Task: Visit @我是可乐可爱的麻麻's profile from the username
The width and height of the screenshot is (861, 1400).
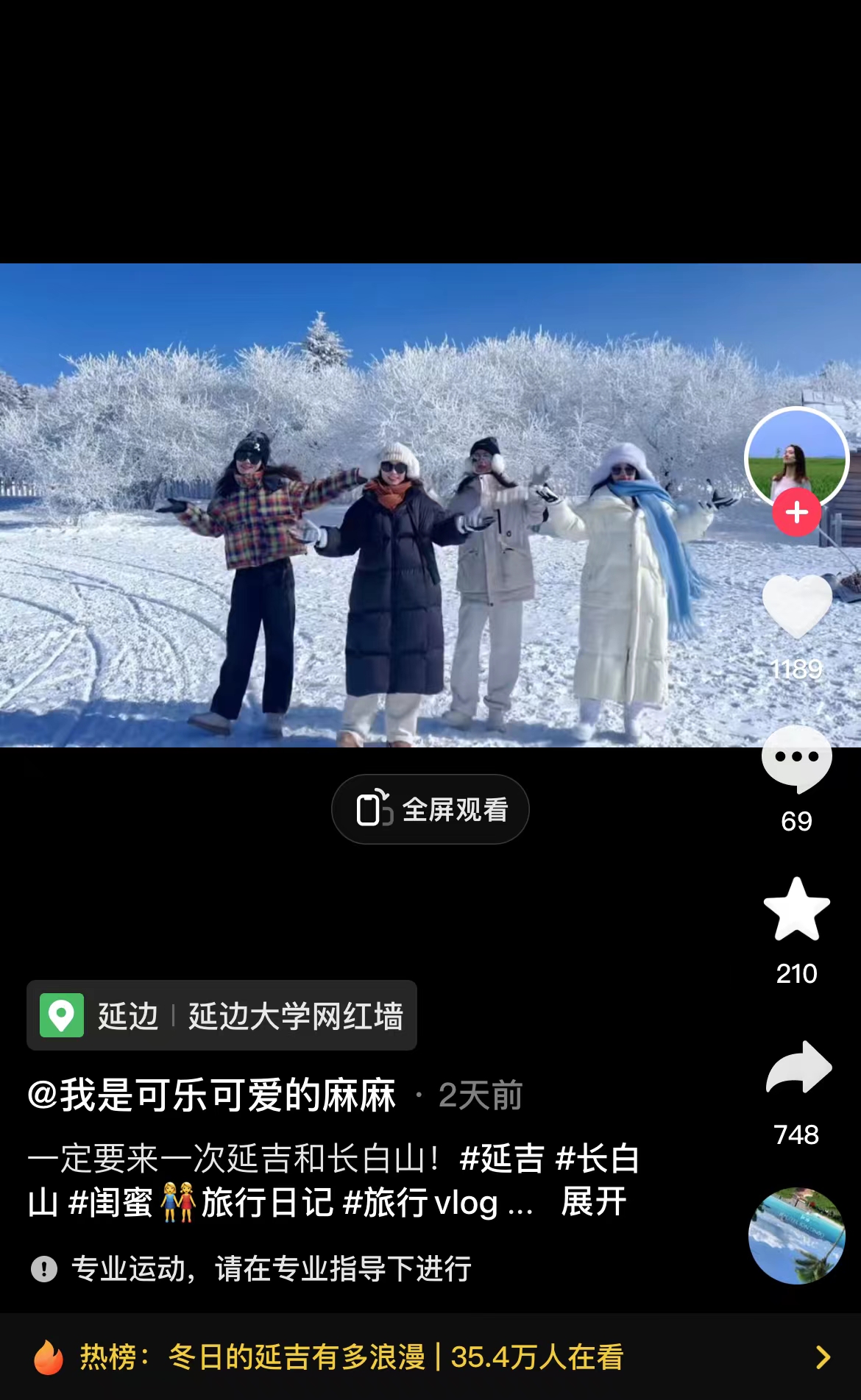Action: (212, 1095)
